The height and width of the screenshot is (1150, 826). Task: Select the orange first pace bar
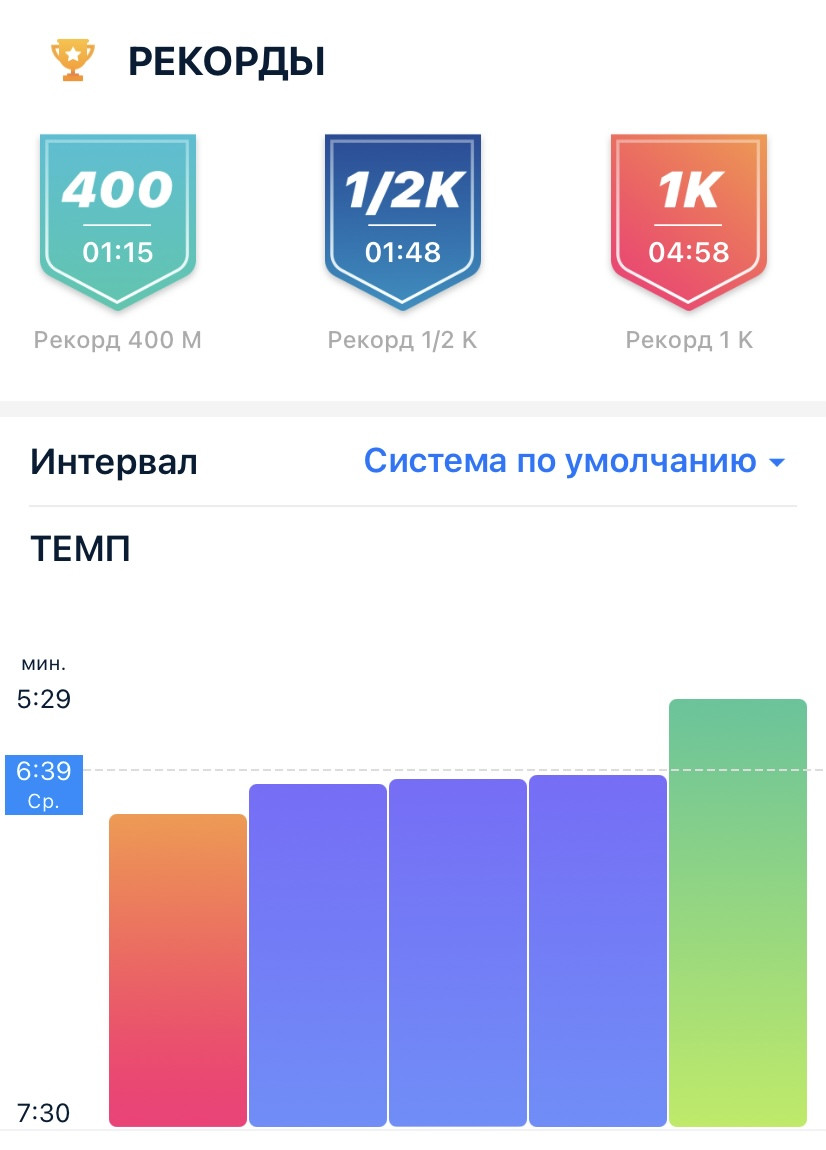[x=178, y=970]
